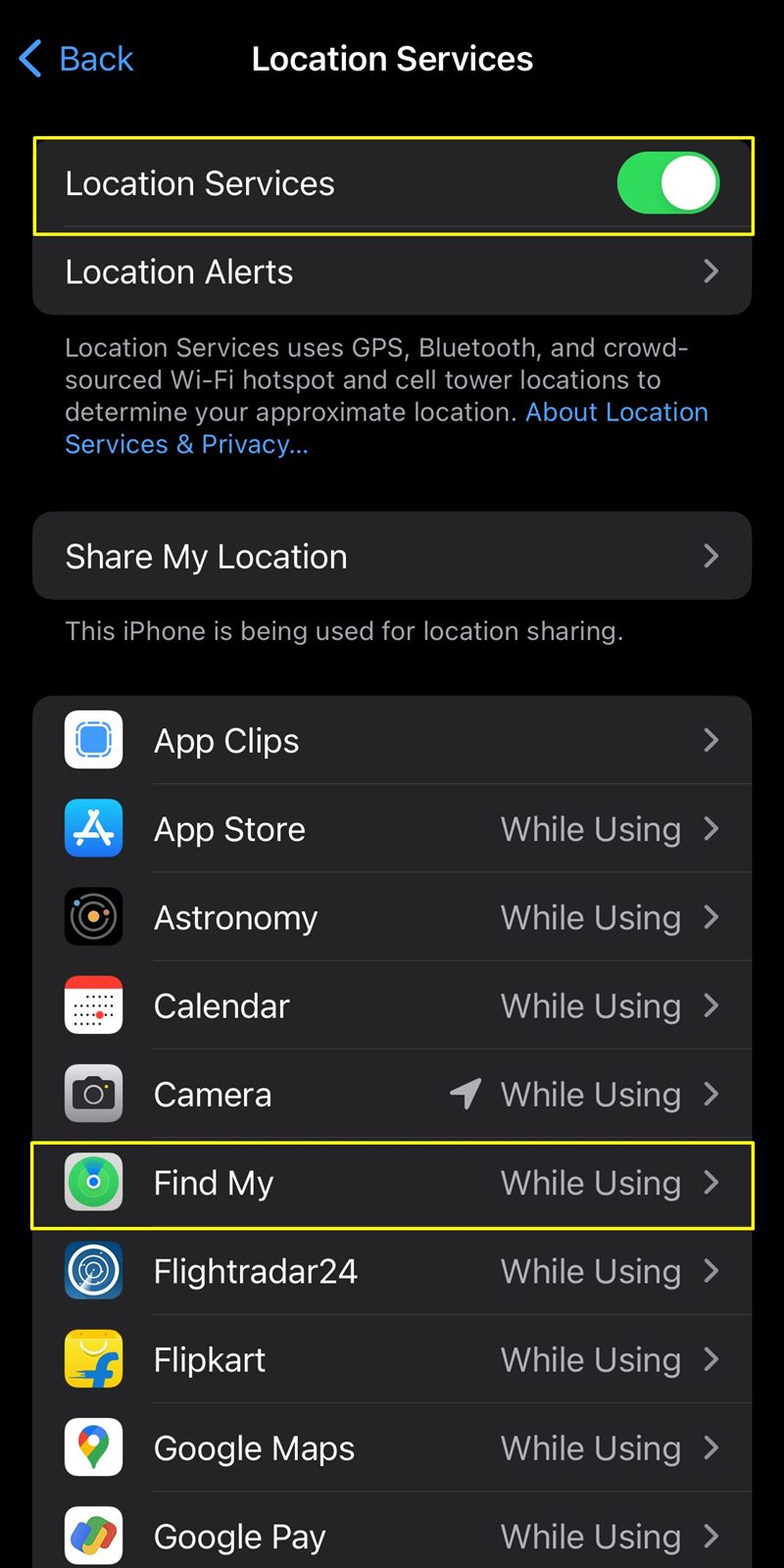Tap the App Store permissions row
This screenshot has width=784, height=1568.
(392, 828)
